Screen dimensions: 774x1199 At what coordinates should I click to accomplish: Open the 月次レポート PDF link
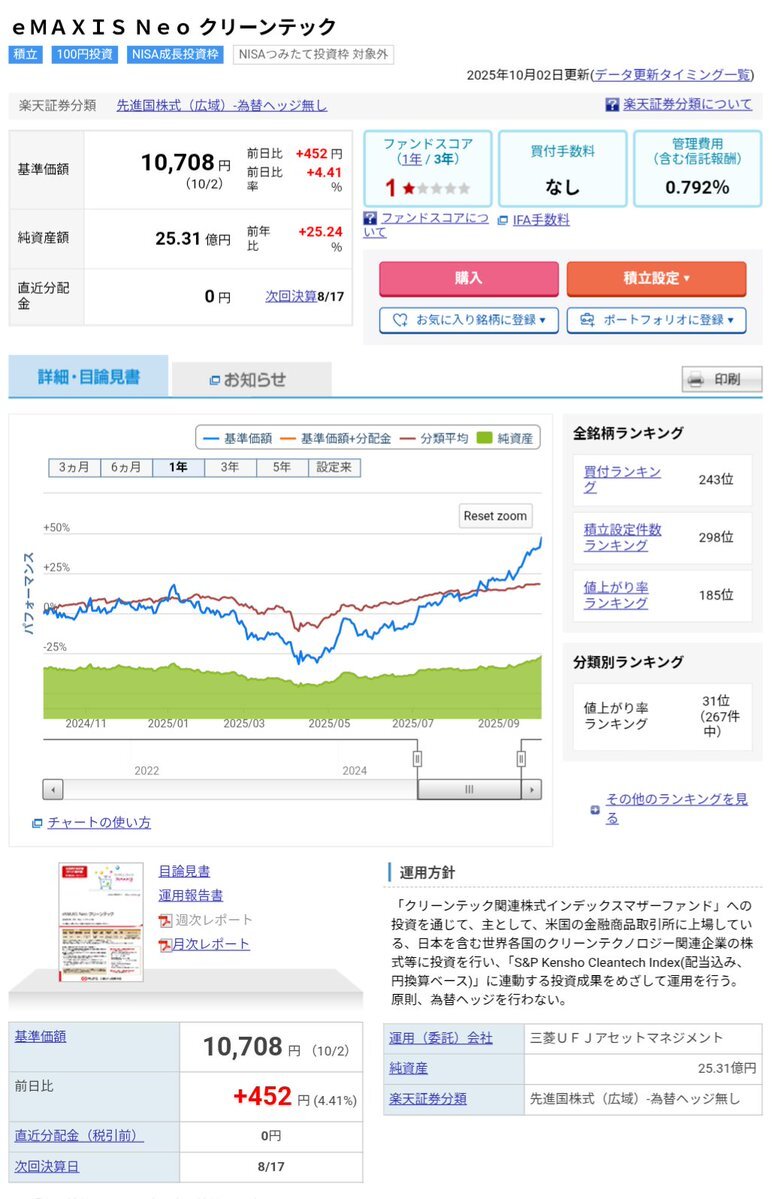(x=210, y=944)
